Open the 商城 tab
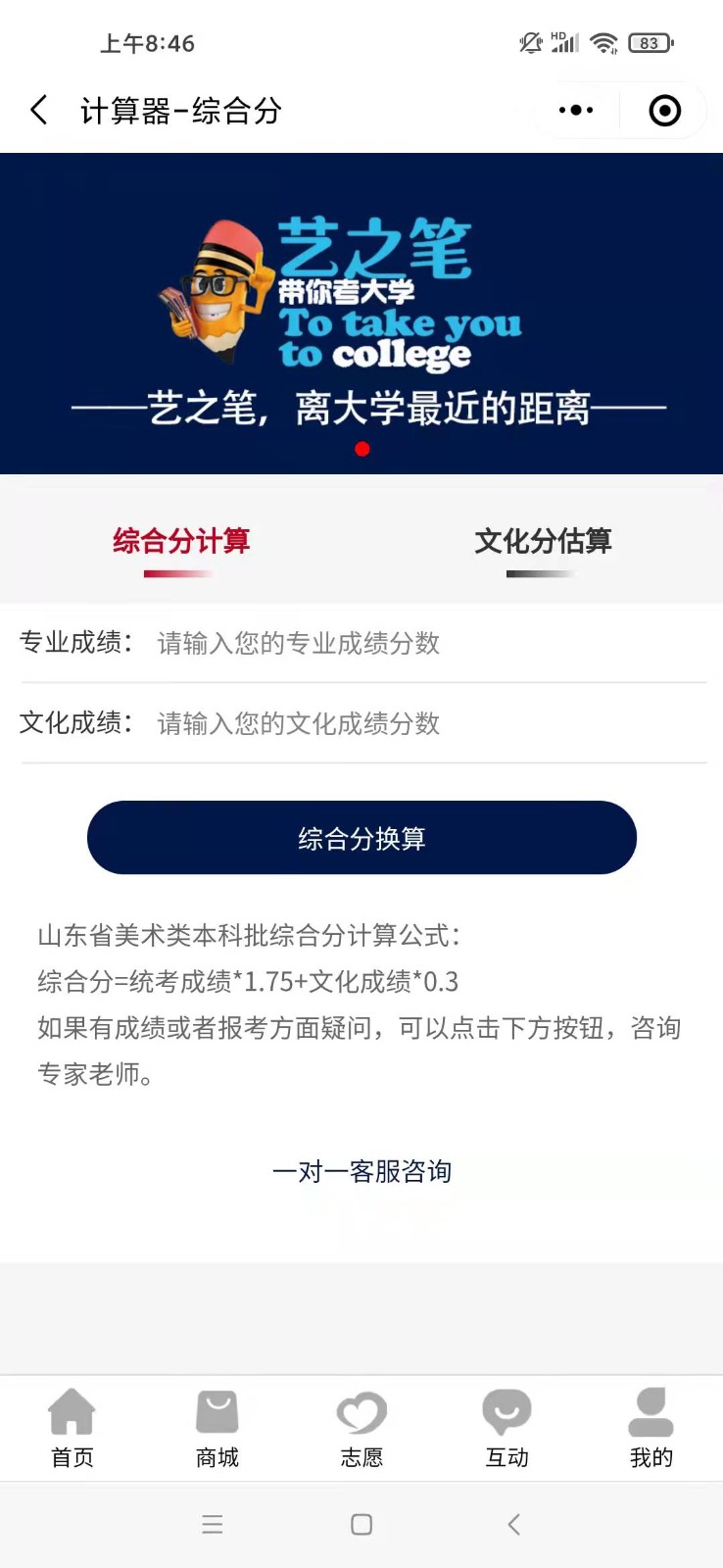The image size is (723, 1568). coord(217,1428)
